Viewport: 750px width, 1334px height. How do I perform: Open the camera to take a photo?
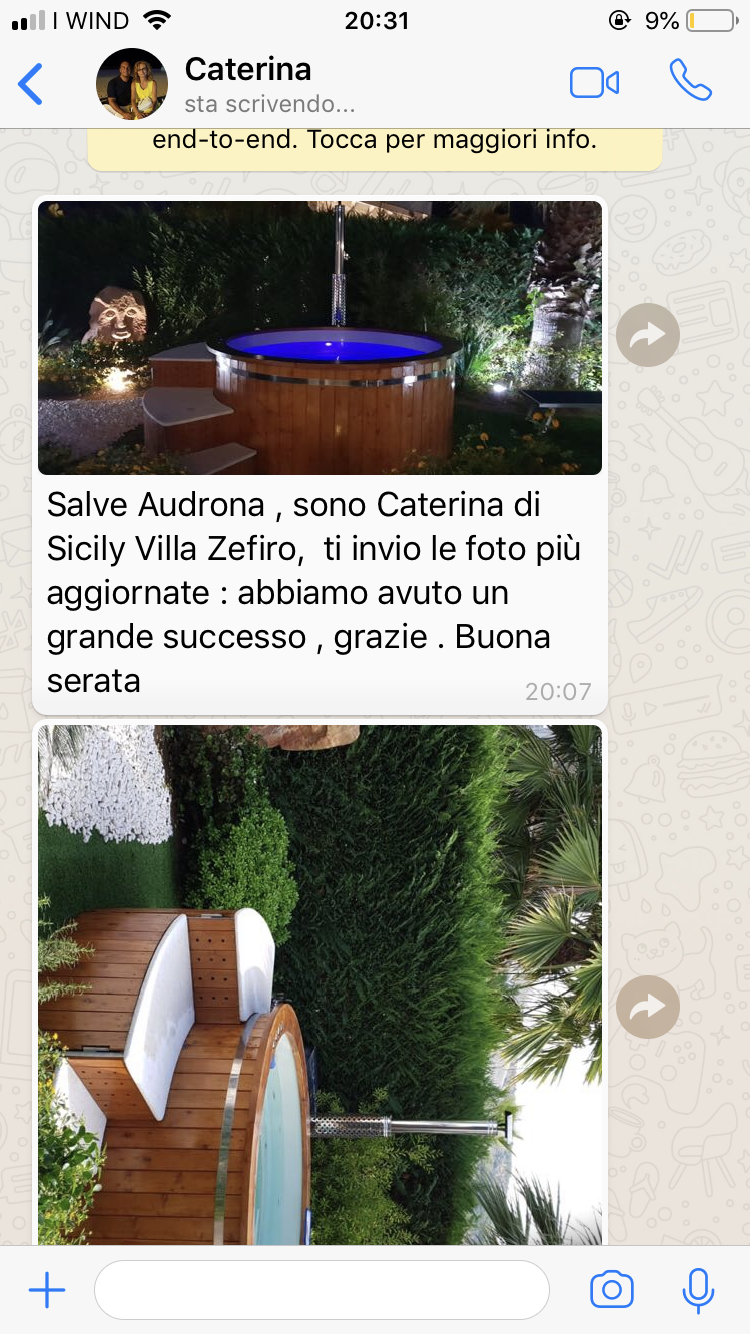[x=612, y=1290]
